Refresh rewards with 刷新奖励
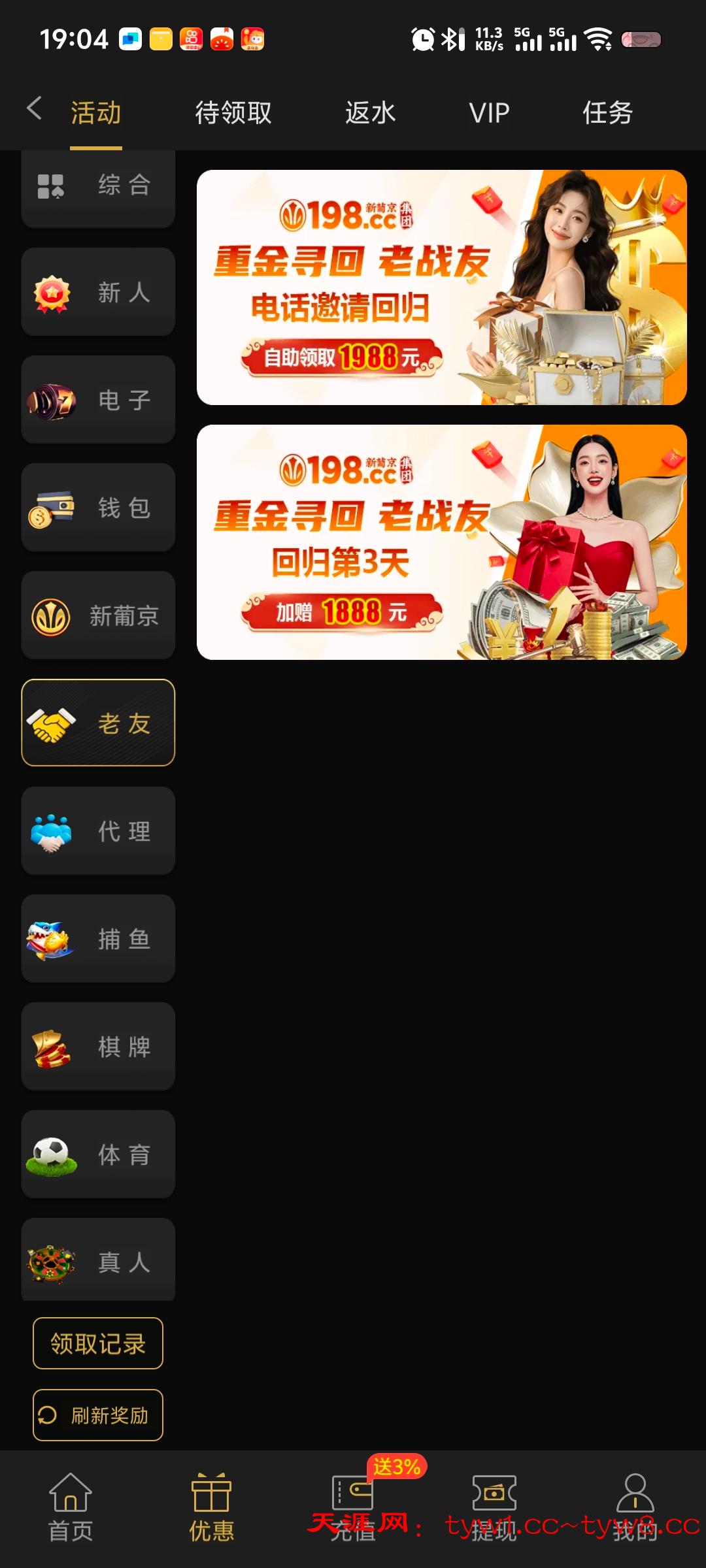Viewport: 706px width, 1568px height. [98, 1415]
